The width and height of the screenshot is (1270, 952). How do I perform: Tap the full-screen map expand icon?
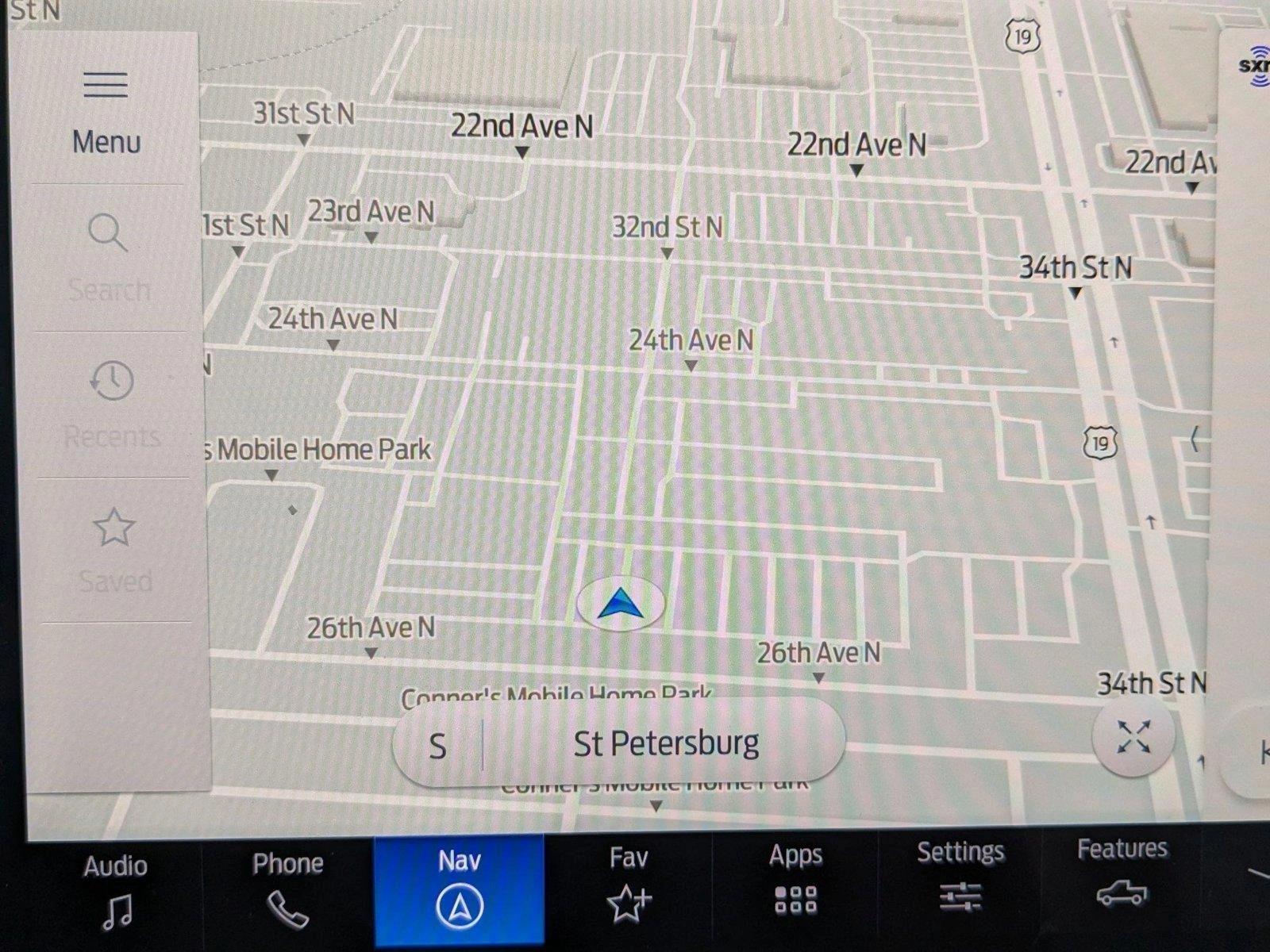(x=1133, y=737)
